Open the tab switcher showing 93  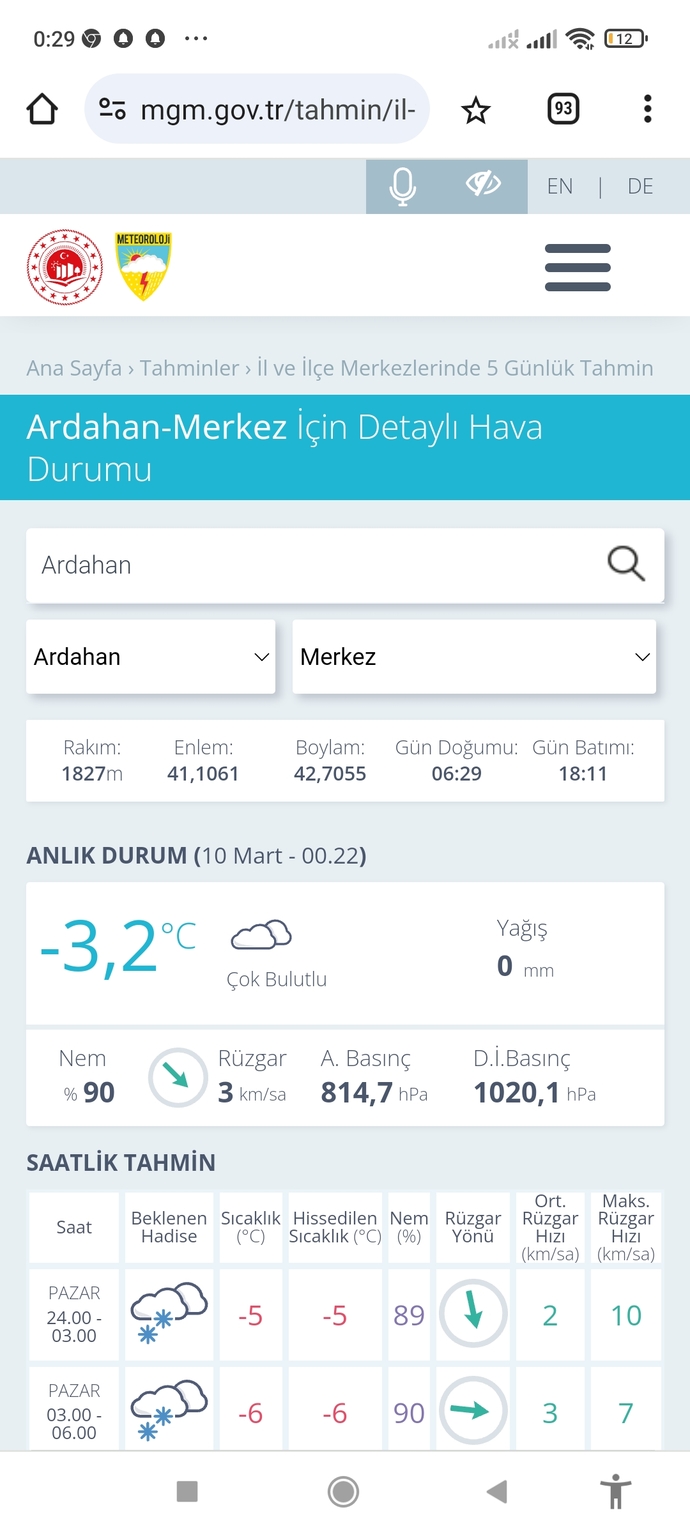coord(564,109)
